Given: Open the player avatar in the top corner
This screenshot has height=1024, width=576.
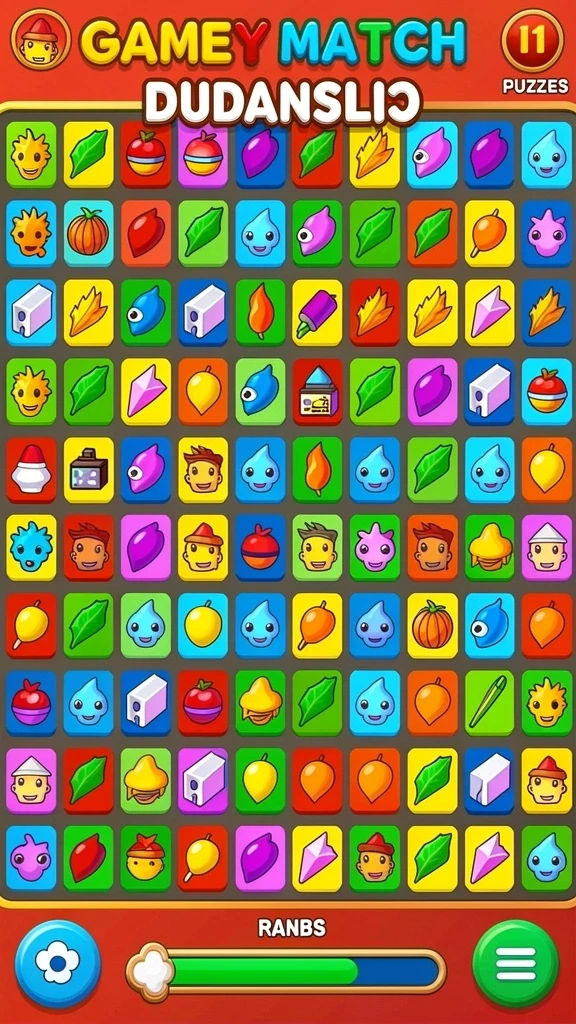Looking at the screenshot, I should (40, 39).
